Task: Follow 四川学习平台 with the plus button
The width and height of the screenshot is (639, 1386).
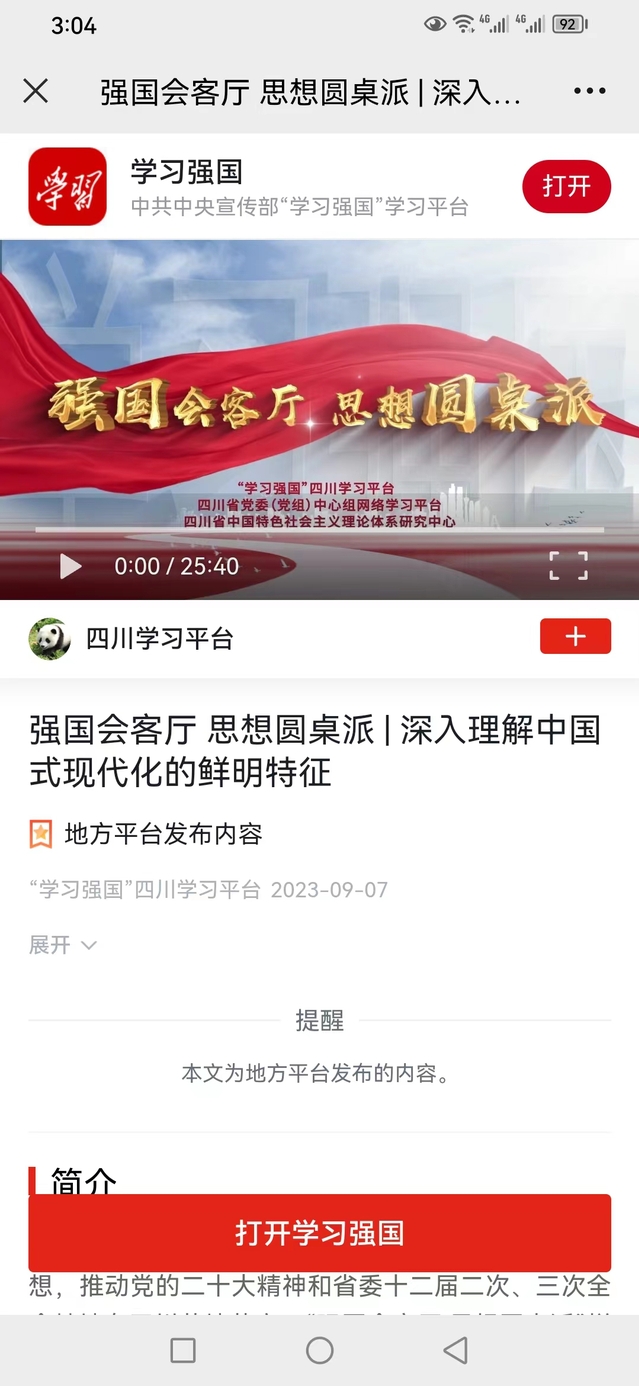Action: 575,637
